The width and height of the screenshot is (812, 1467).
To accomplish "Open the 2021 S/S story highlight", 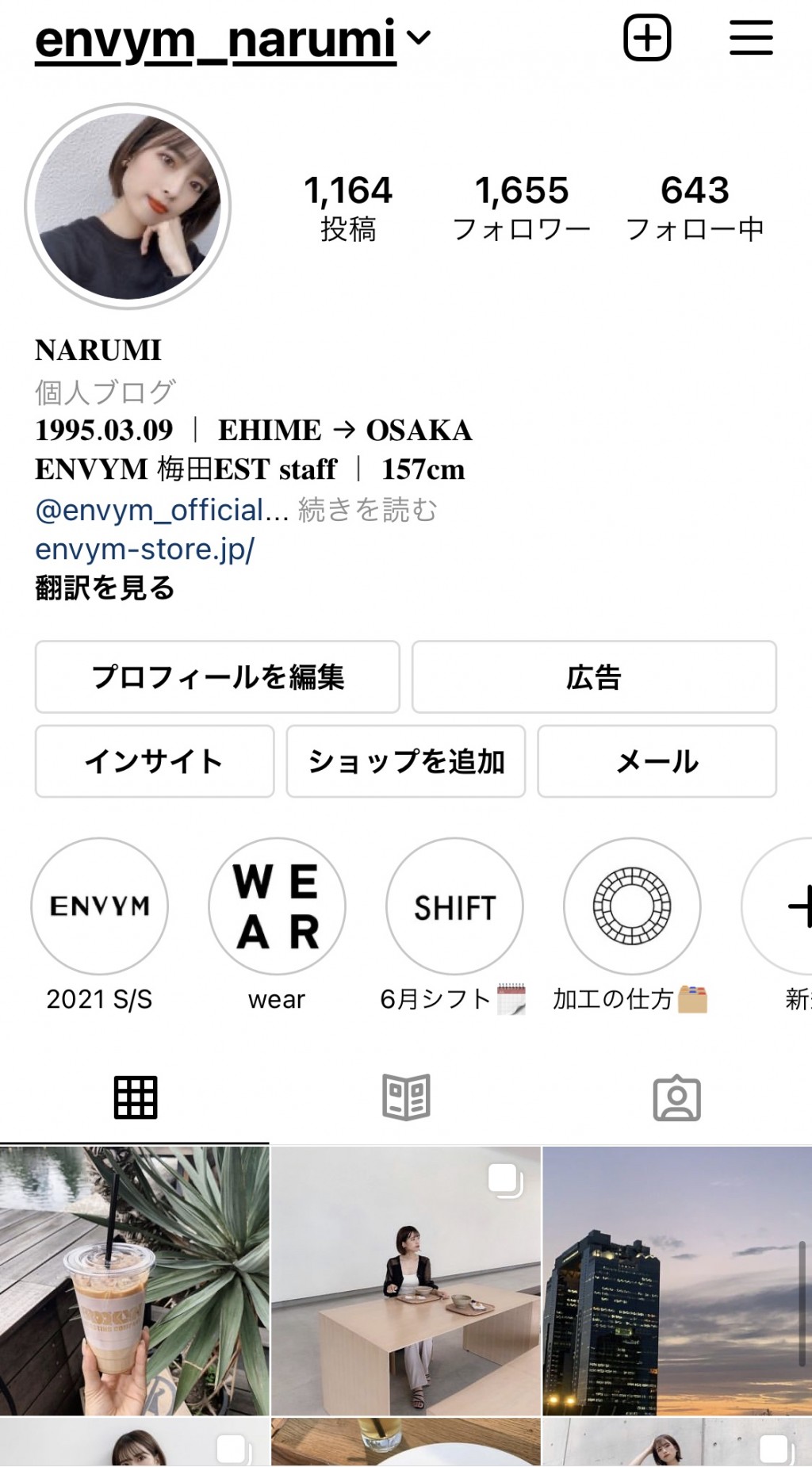I will click(x=100, y=906).
